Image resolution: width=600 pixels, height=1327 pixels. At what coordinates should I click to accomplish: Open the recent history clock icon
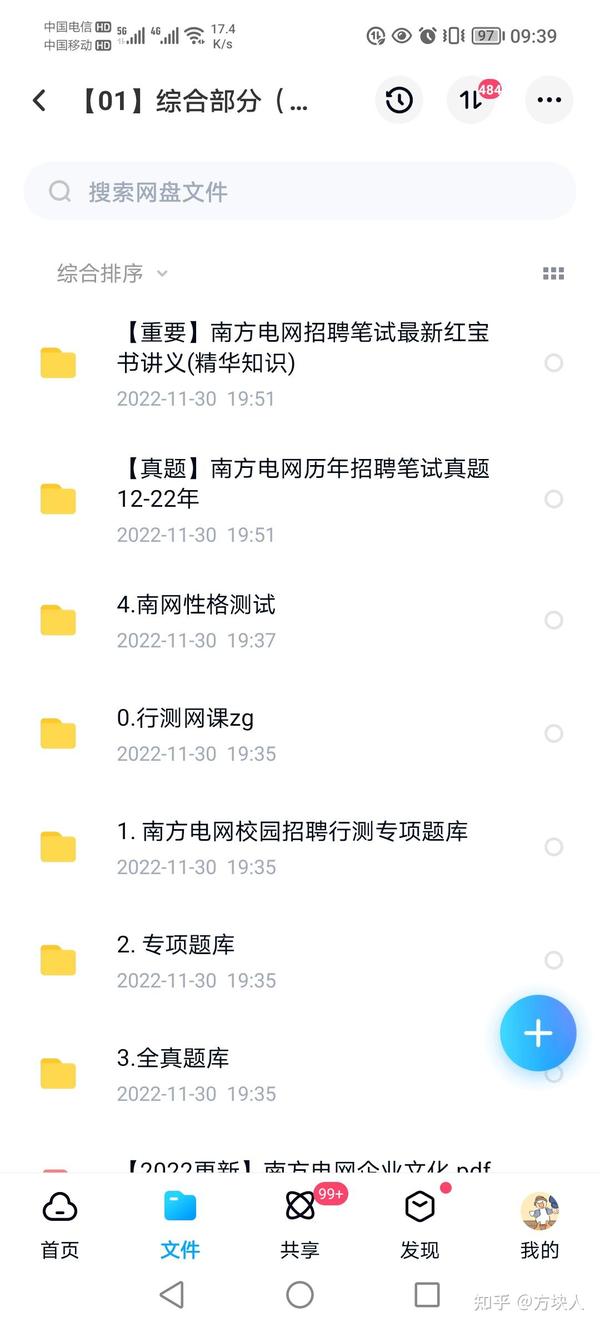point(399,100)
